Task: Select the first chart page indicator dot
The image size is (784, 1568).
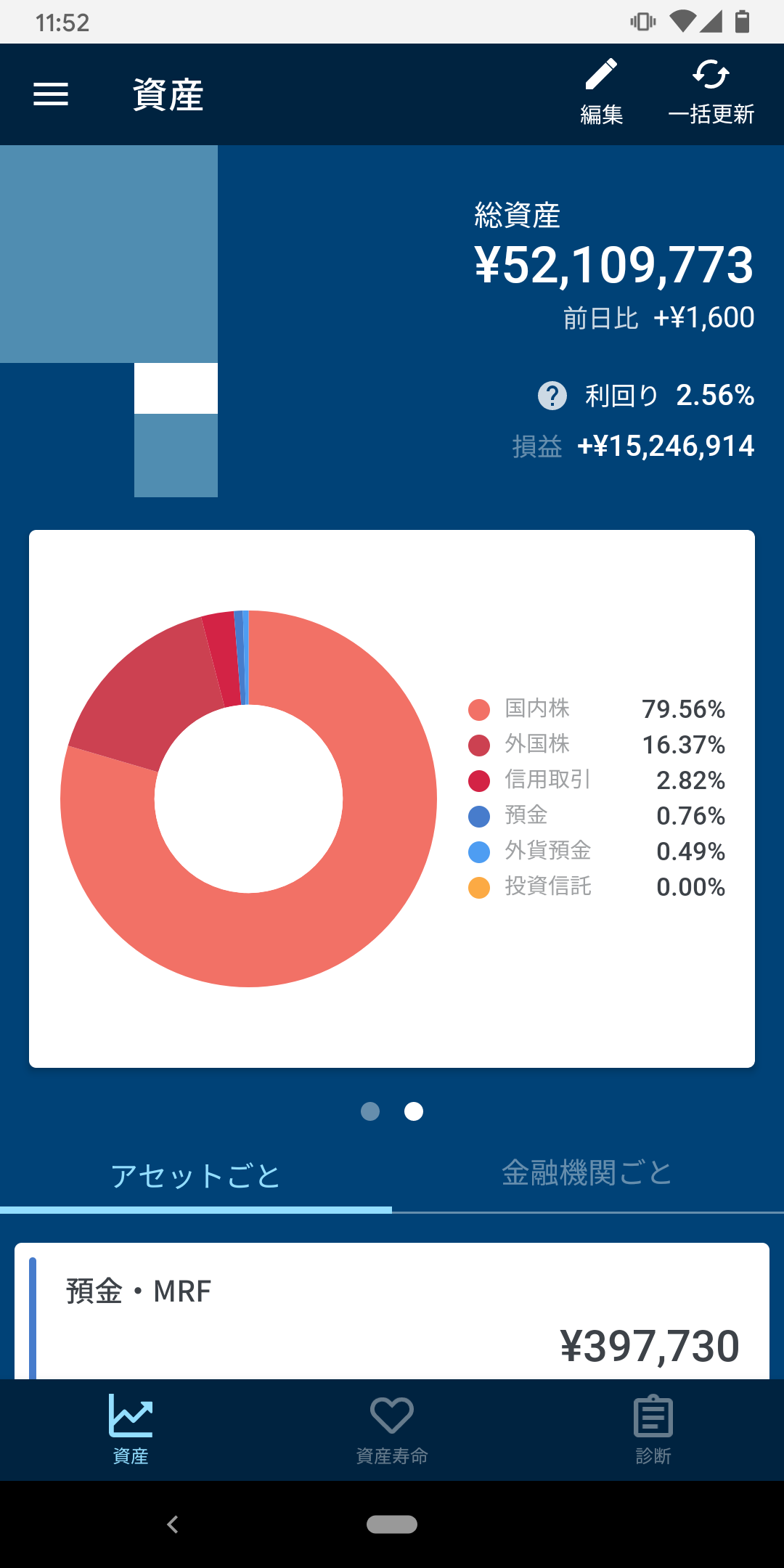Action: (x=370, y=1111)
